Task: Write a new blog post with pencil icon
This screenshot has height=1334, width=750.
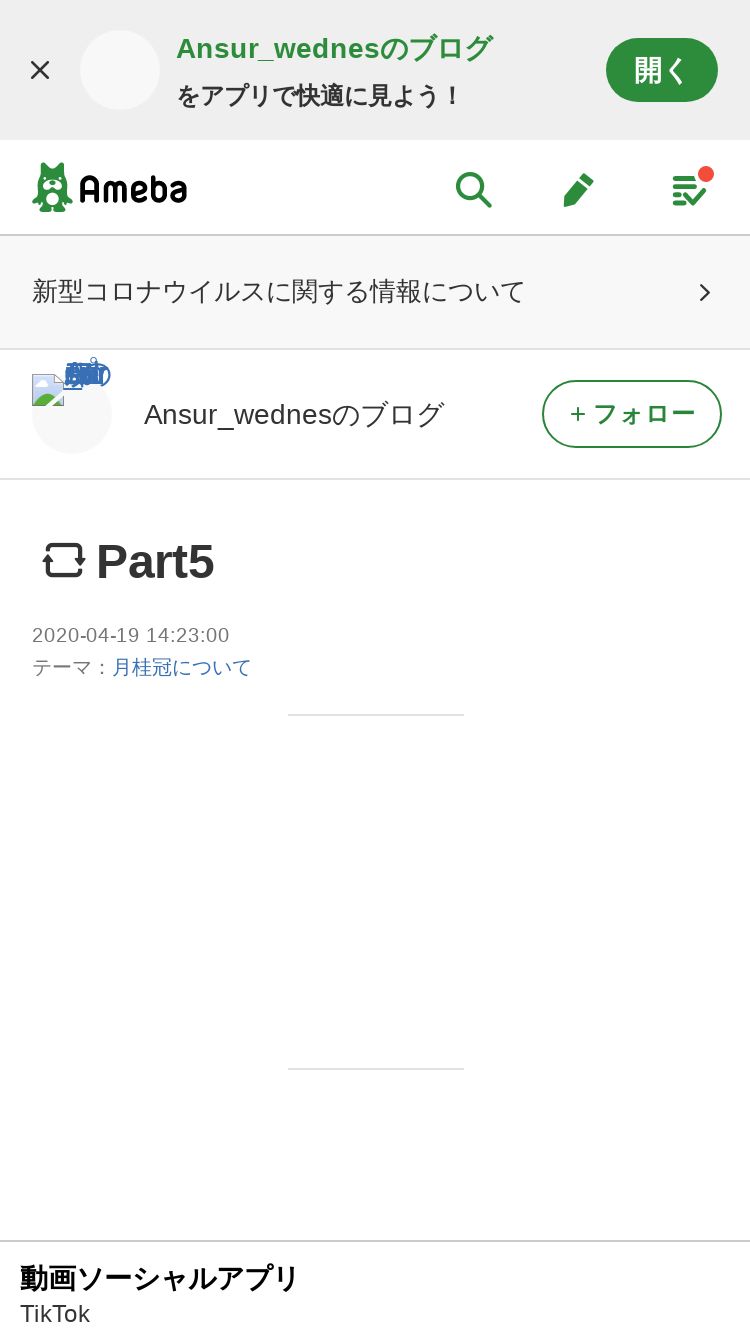Action: coord(578,189)
